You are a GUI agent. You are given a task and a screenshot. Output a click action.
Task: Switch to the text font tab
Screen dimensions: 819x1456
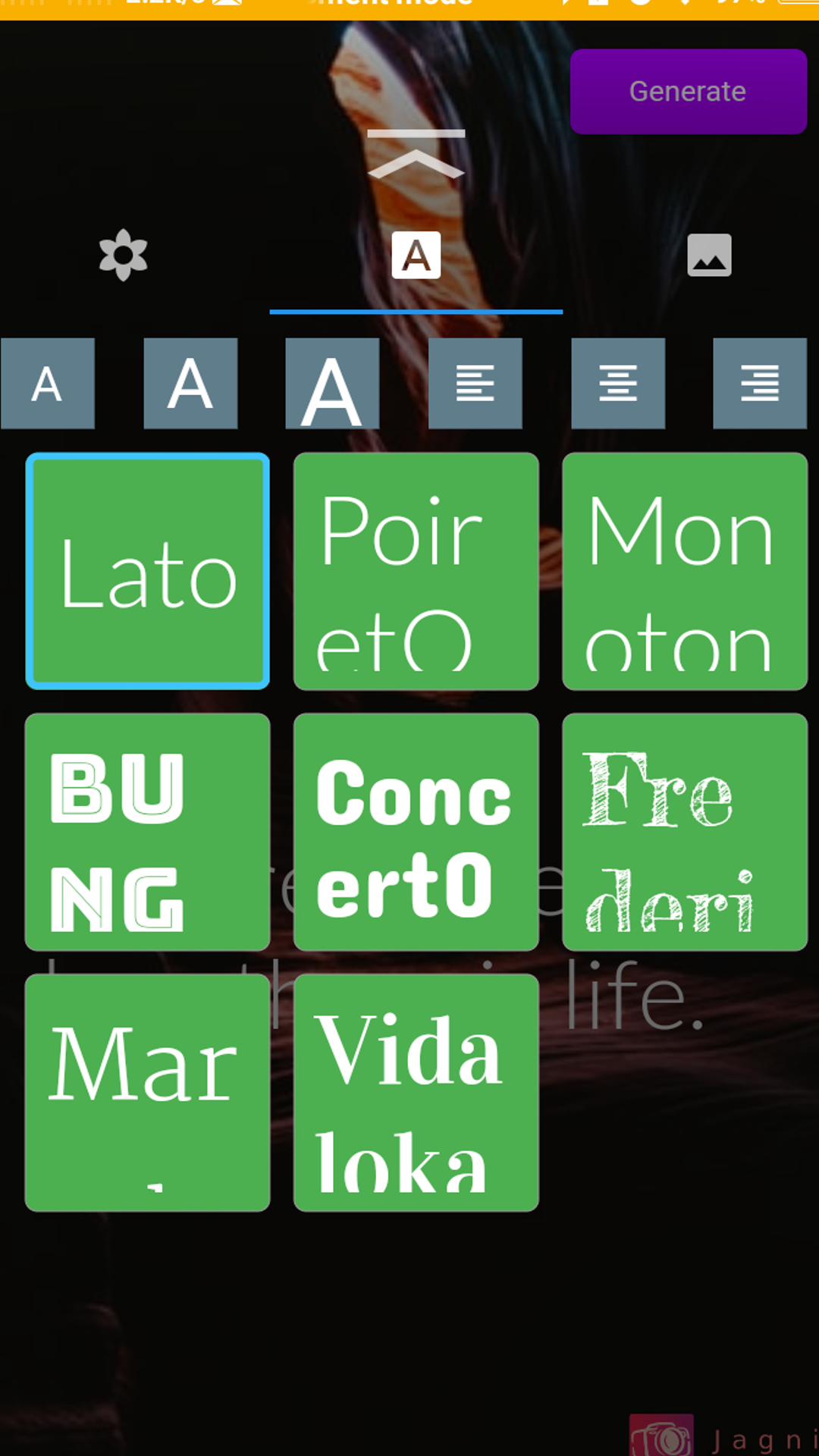click(416, 256)
